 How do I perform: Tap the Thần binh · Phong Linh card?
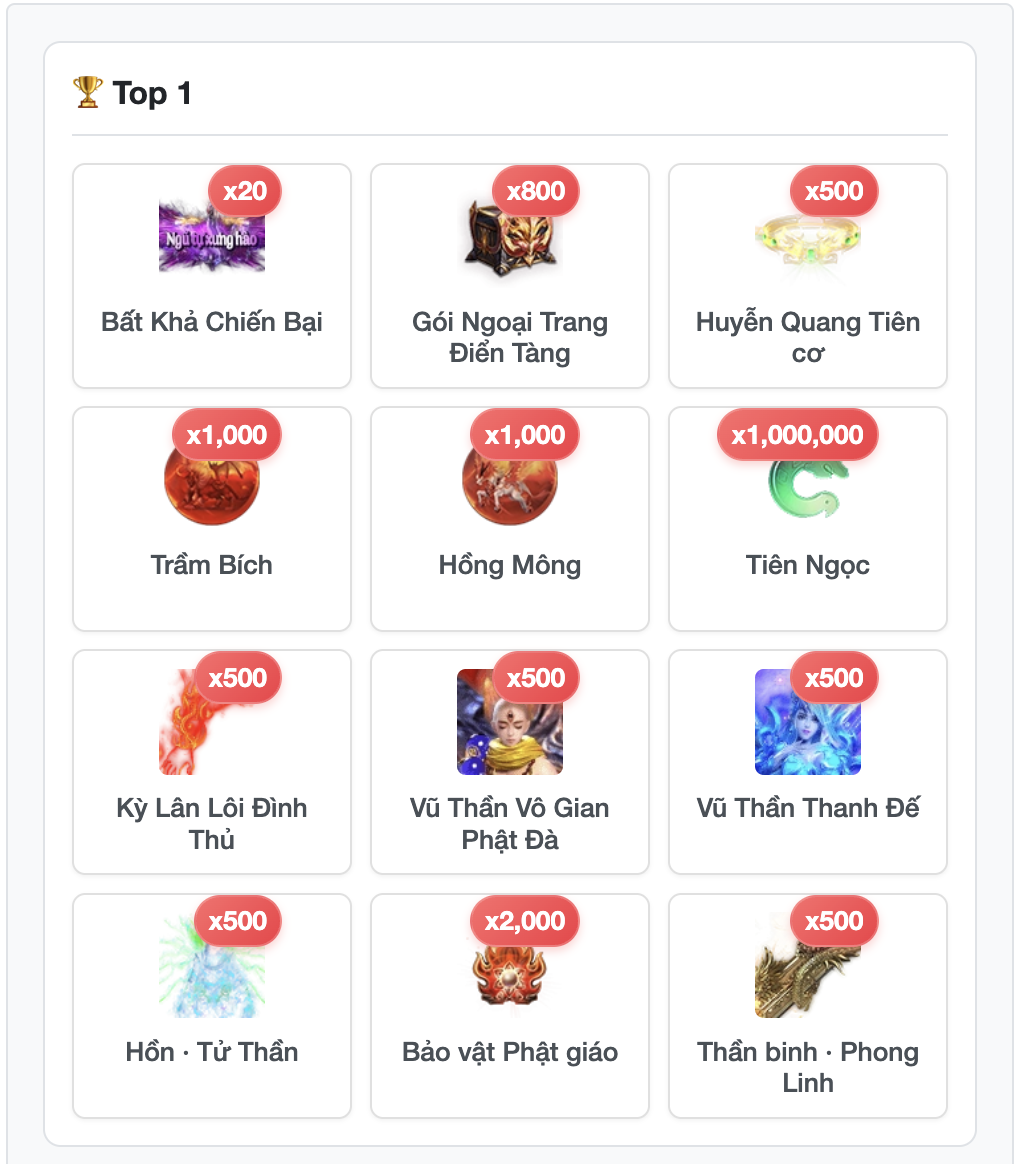pyautogui.click(x=808, y=1005)
